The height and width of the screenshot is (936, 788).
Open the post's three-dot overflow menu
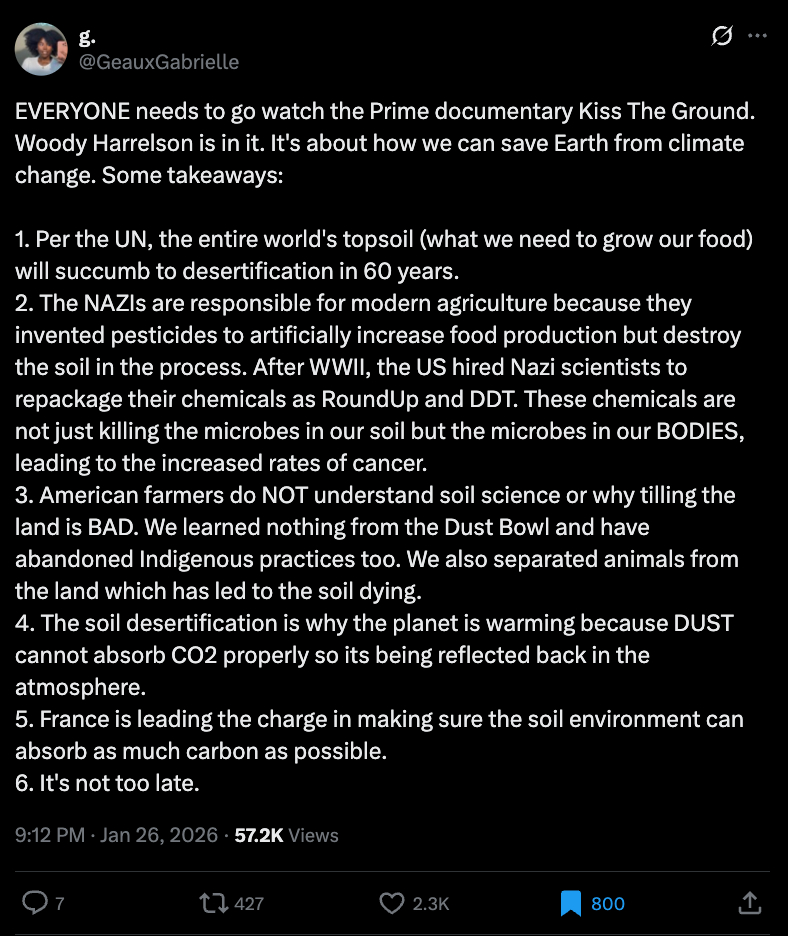[x=757, y=36]
